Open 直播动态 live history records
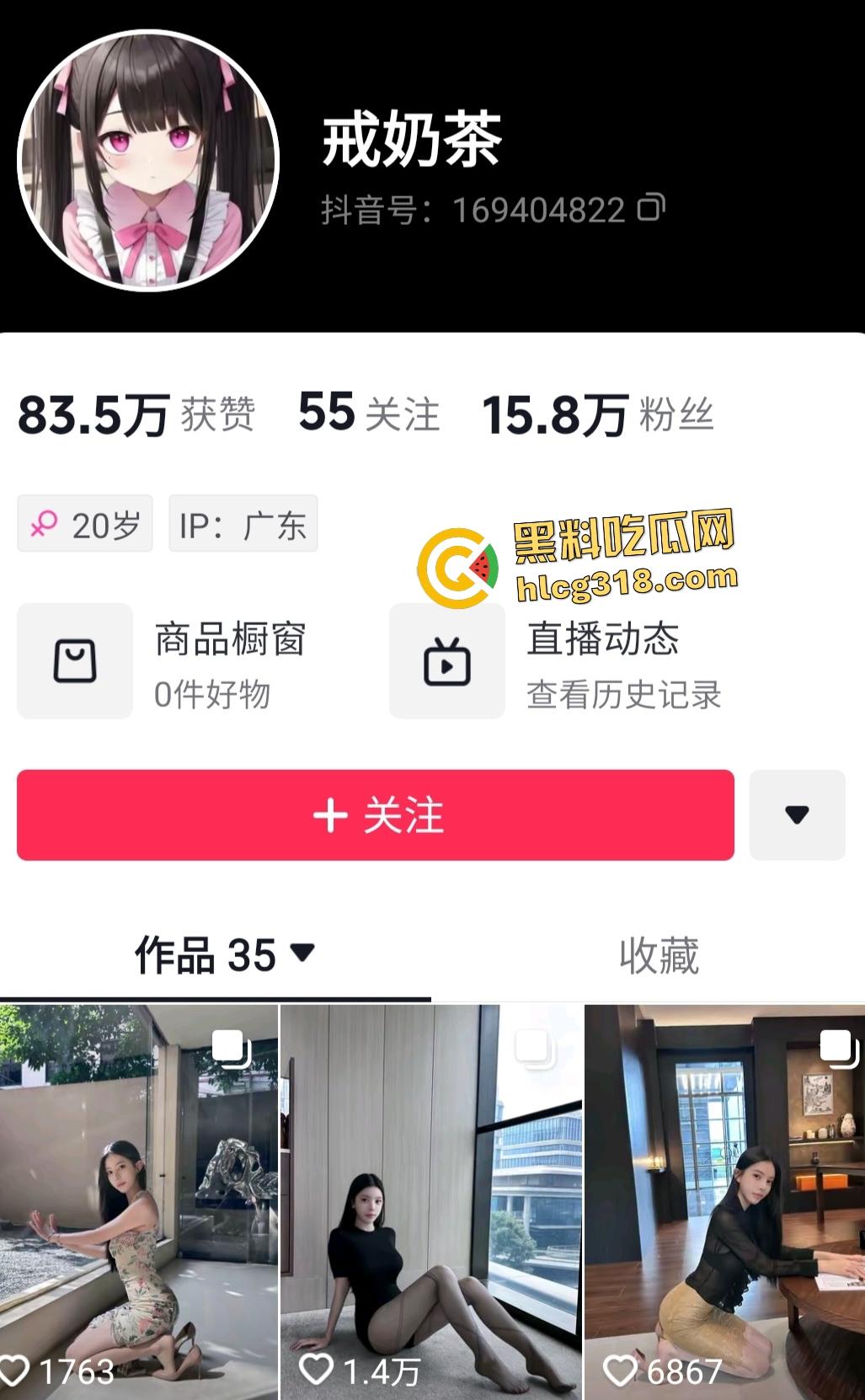The height and width of the screenshot is (1400, 865). 556,661
